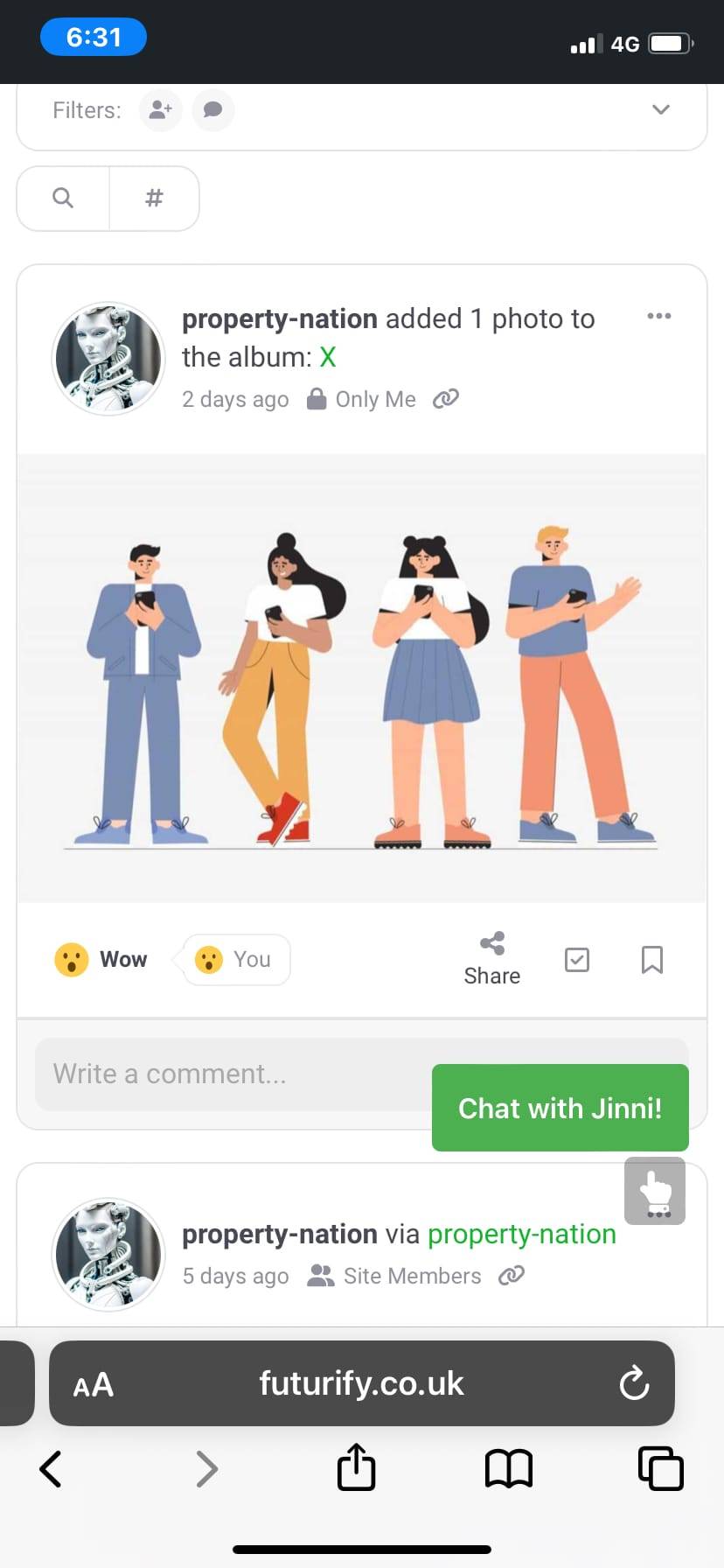
Task: Open the feed search icon
Action: tap(63, 198)
